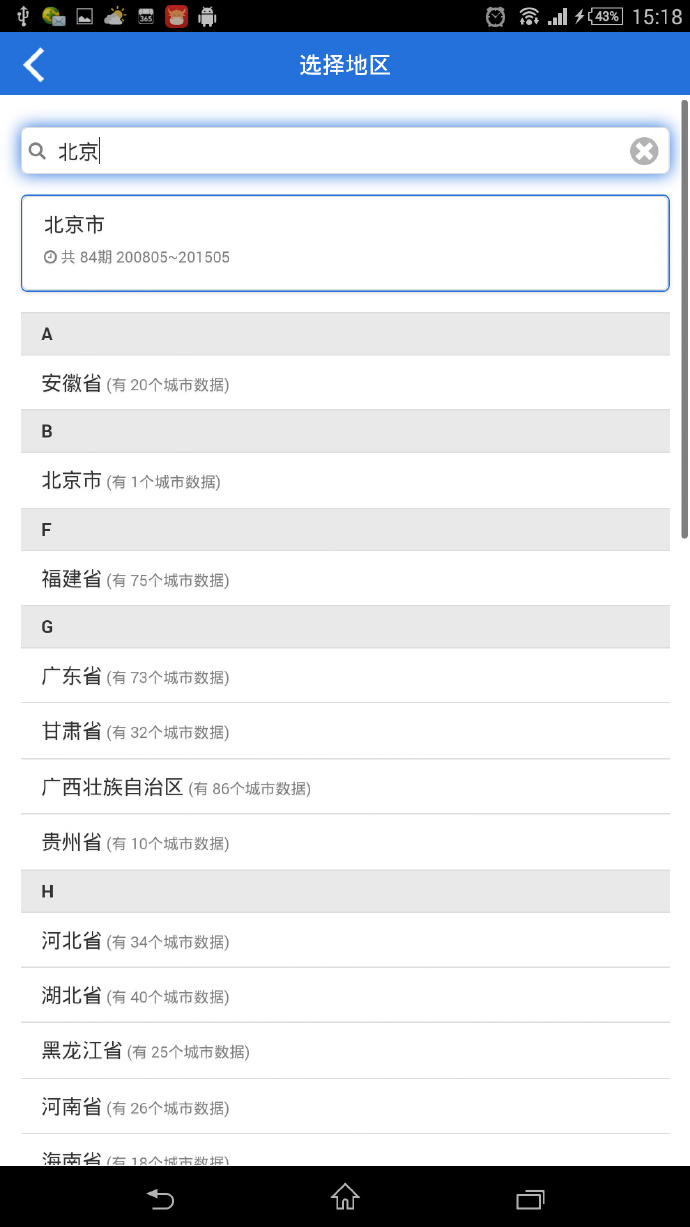Viewport: 690px width, 1227px height.
Task: Open recent apps from navigation bar
Action: (530, 1197)
